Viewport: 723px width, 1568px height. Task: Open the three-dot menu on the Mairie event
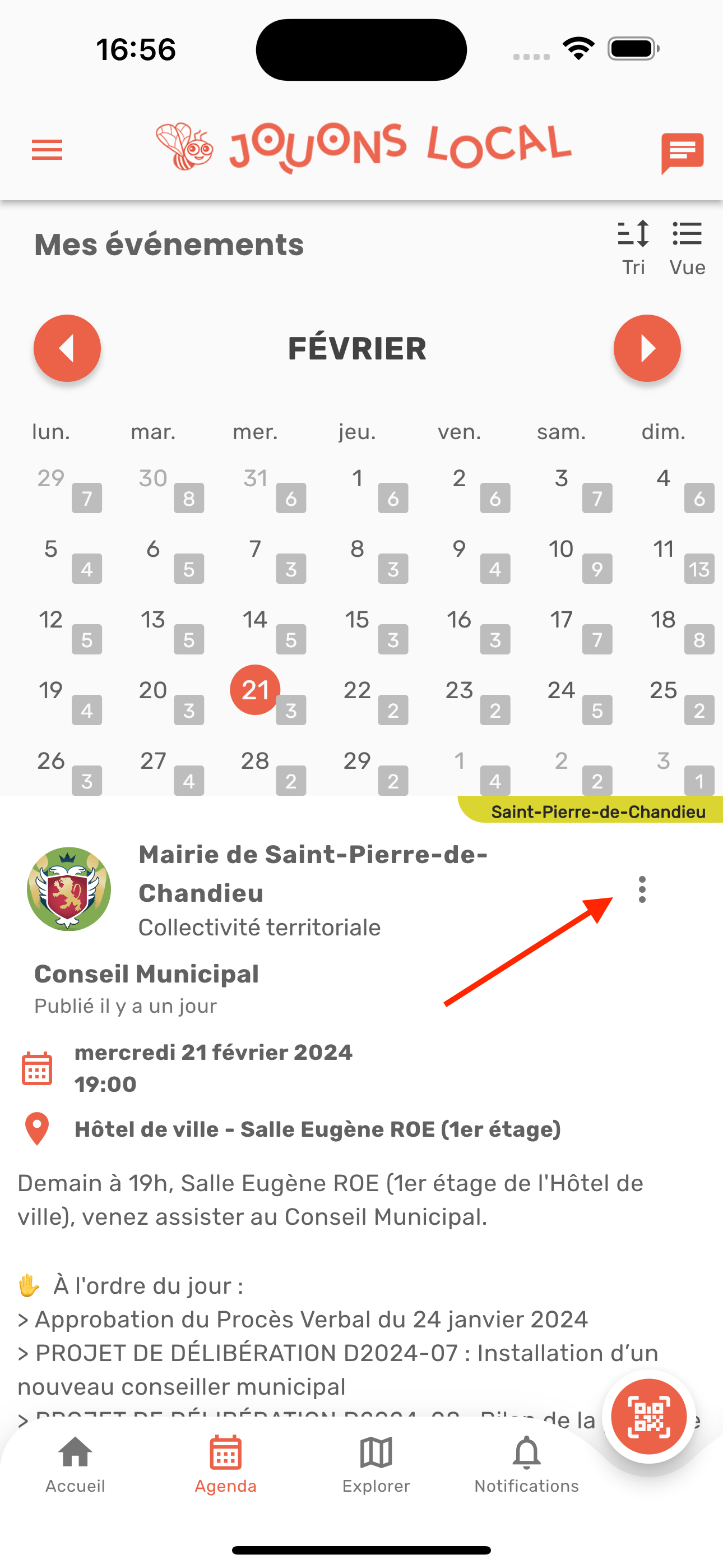tap(642, 889)
